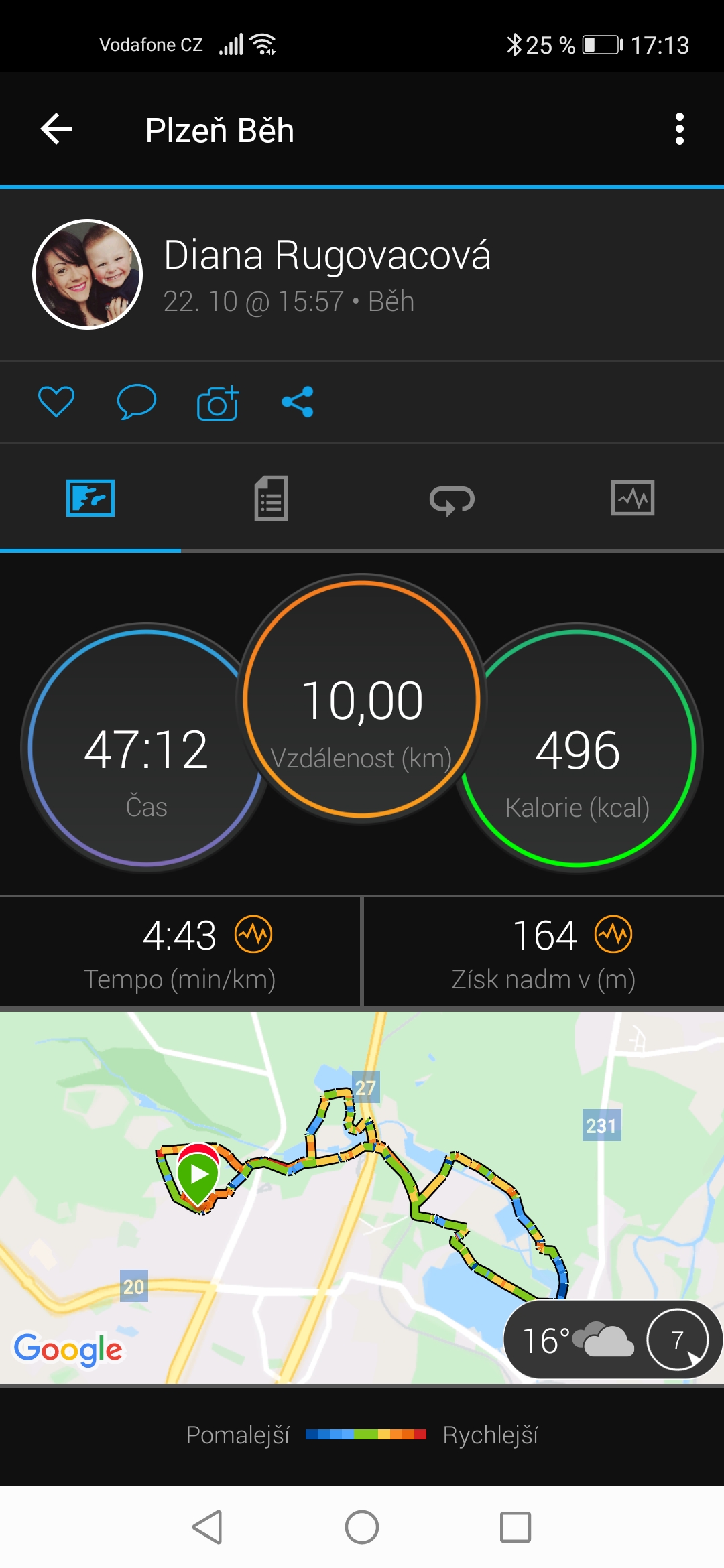Open the elevation insight icon beside 164
The image size is (724, 1568).
click(614, 934)
